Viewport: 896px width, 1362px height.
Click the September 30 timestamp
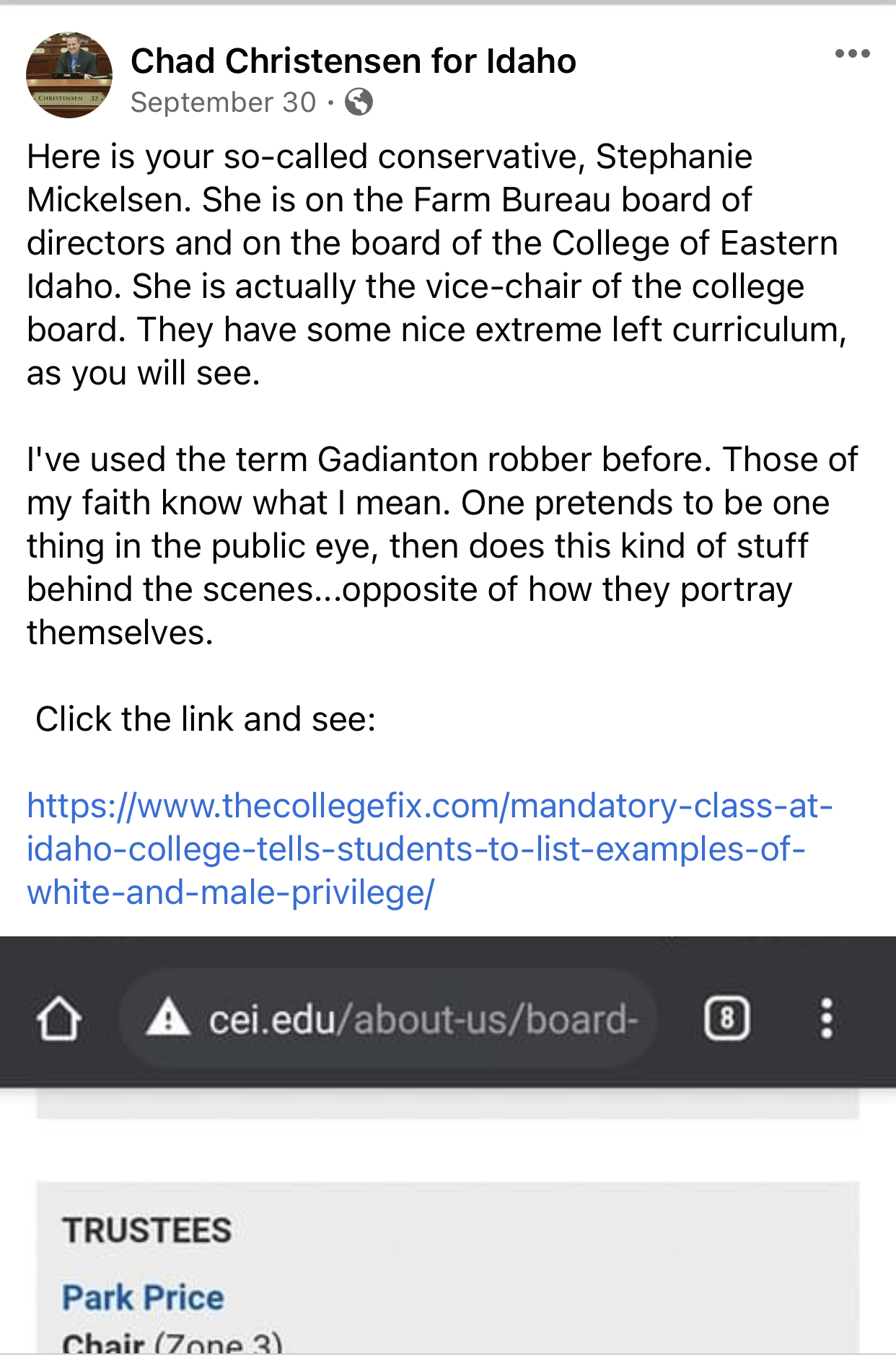point(224,101)
